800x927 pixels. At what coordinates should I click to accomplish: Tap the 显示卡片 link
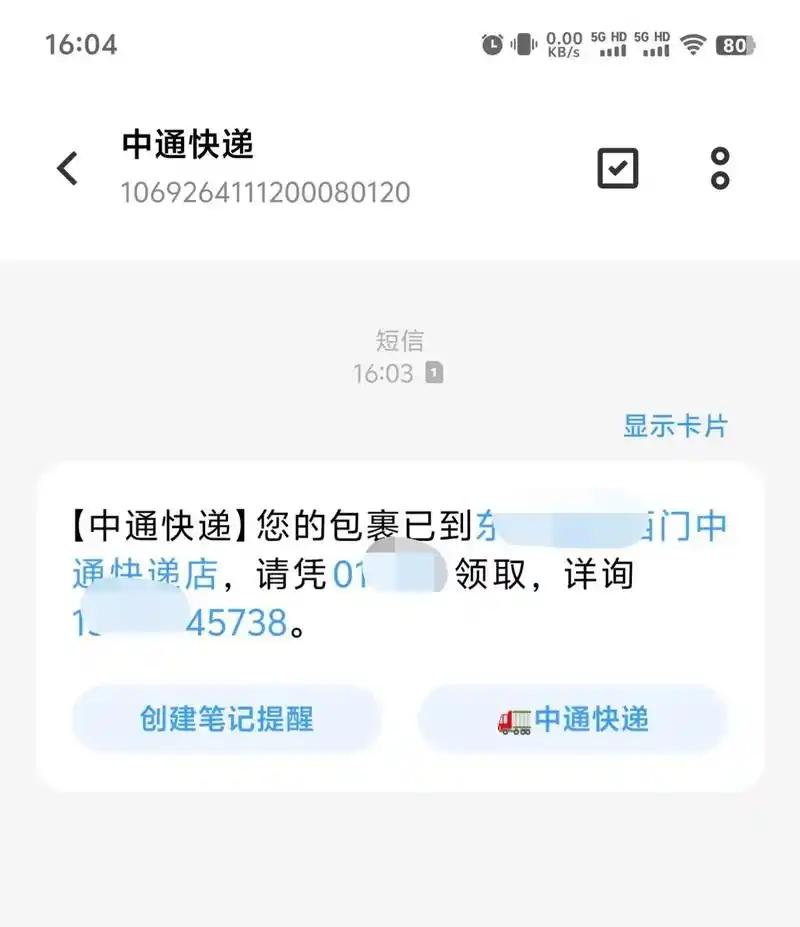[675, 426]
